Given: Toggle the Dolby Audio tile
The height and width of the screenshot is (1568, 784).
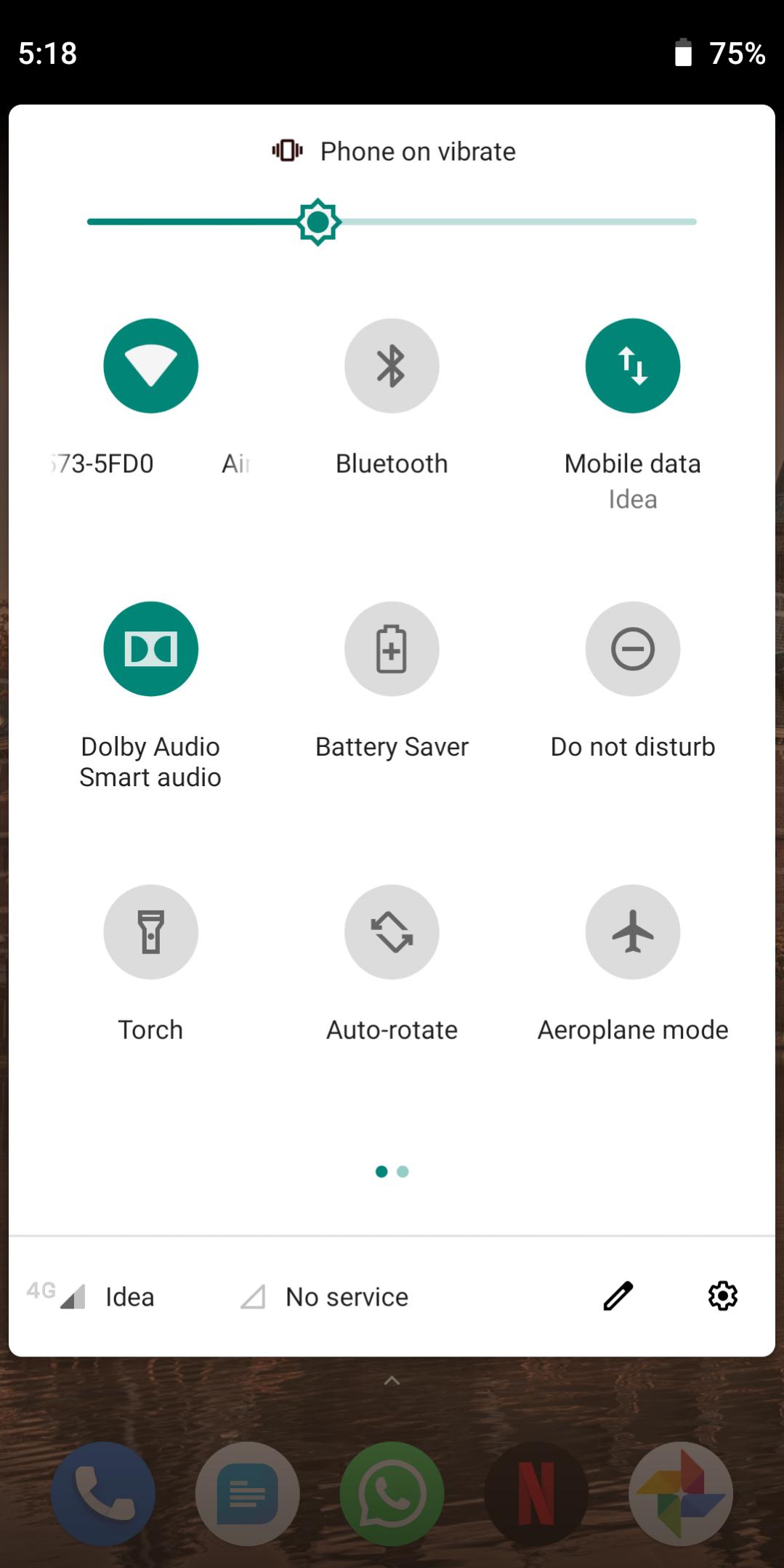Looking at the screenshot, I should point(150,649).
